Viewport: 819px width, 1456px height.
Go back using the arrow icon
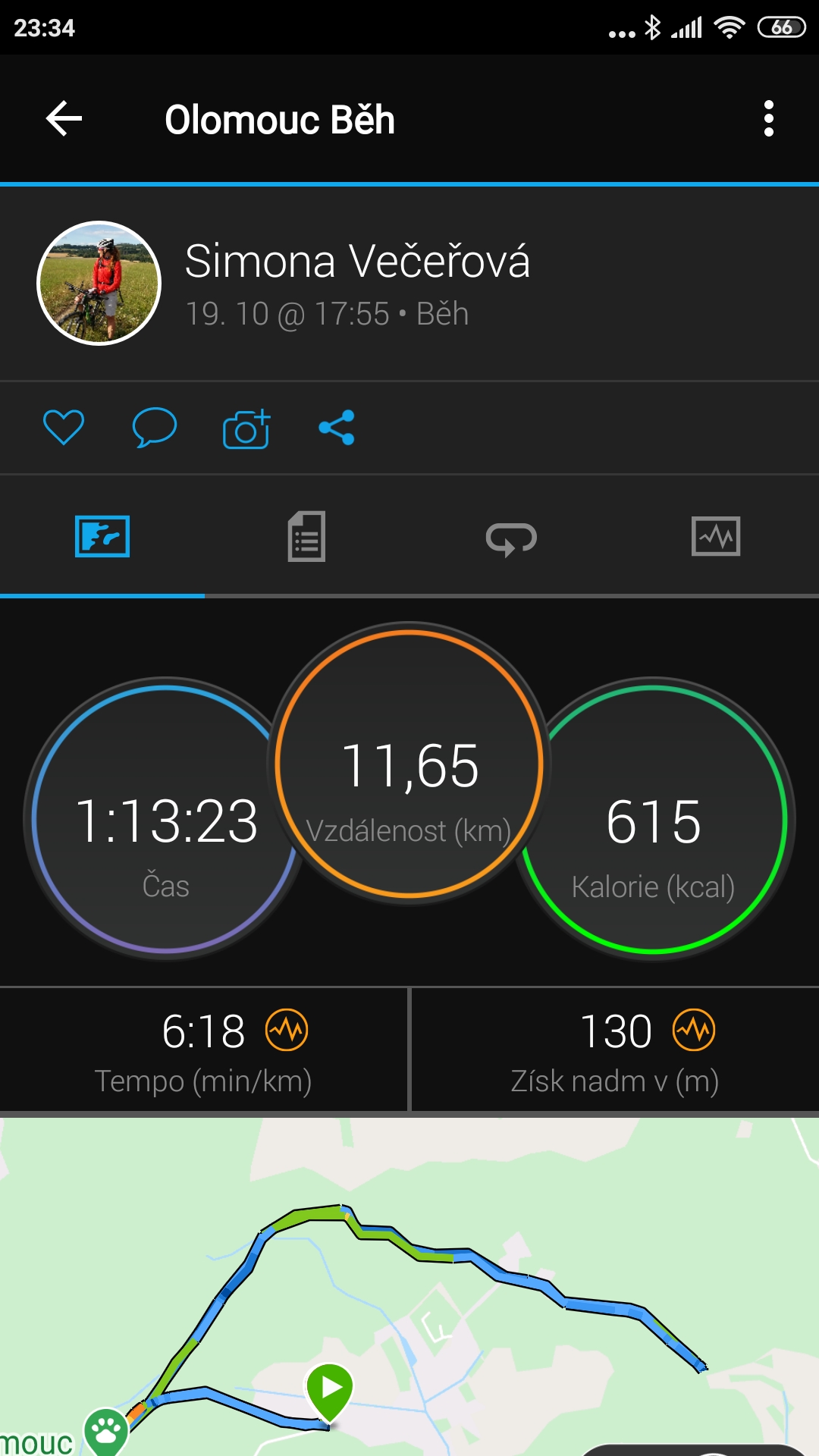click(64, 119)
